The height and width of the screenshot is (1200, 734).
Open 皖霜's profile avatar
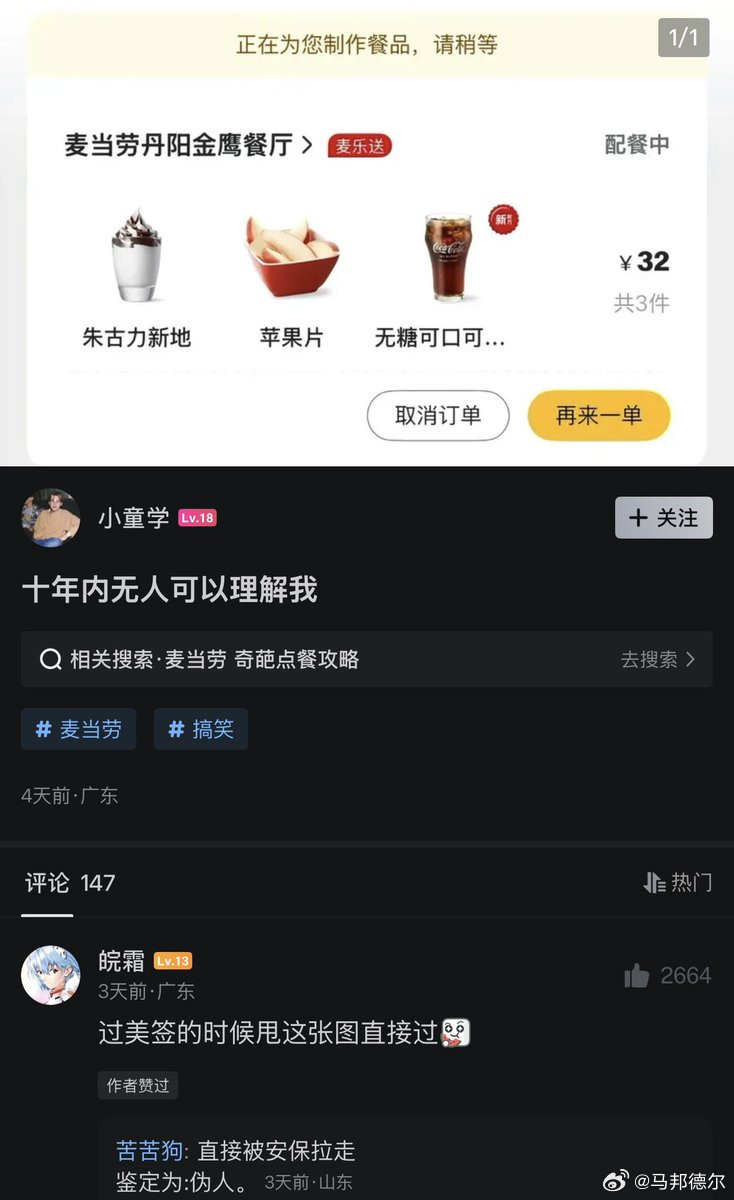coord(51,975)
